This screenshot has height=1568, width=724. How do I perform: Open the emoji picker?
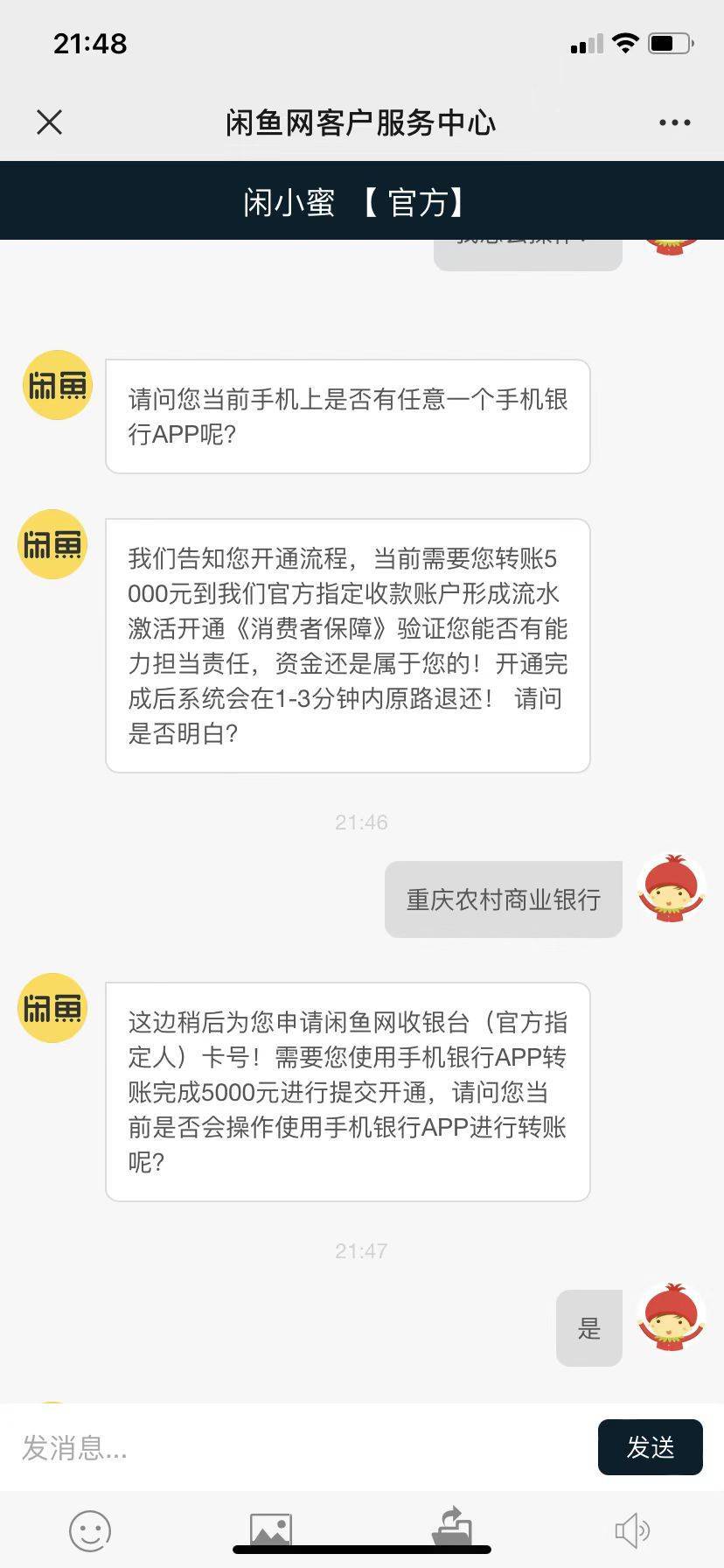pos(90,1531)
